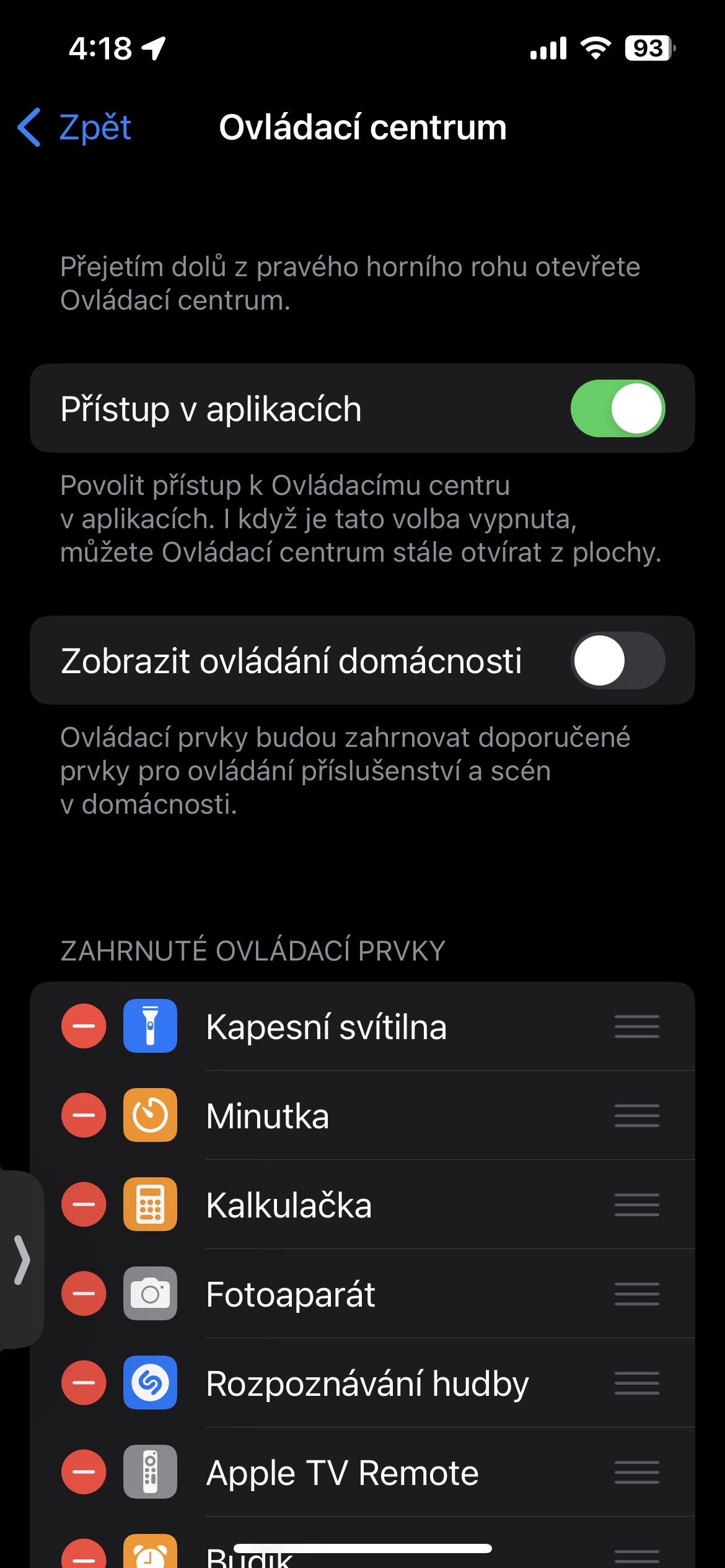The image size is (725, 1568).
Task: Tap the reorder handle for Apple TV Remote
Action: 636,1472
